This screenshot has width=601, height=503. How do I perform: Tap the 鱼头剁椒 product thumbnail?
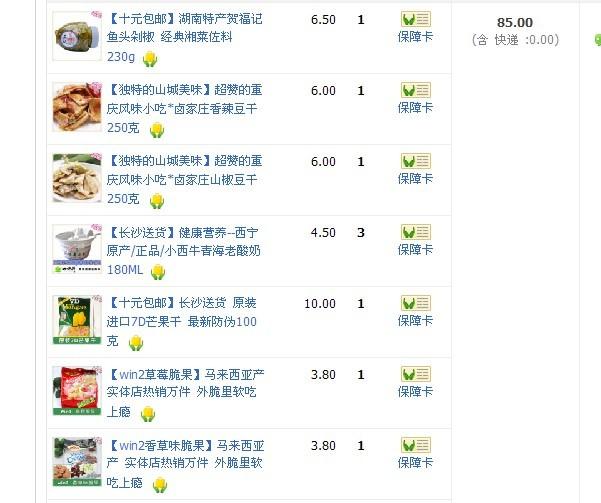pyautogui.click(x=77, y=36)
